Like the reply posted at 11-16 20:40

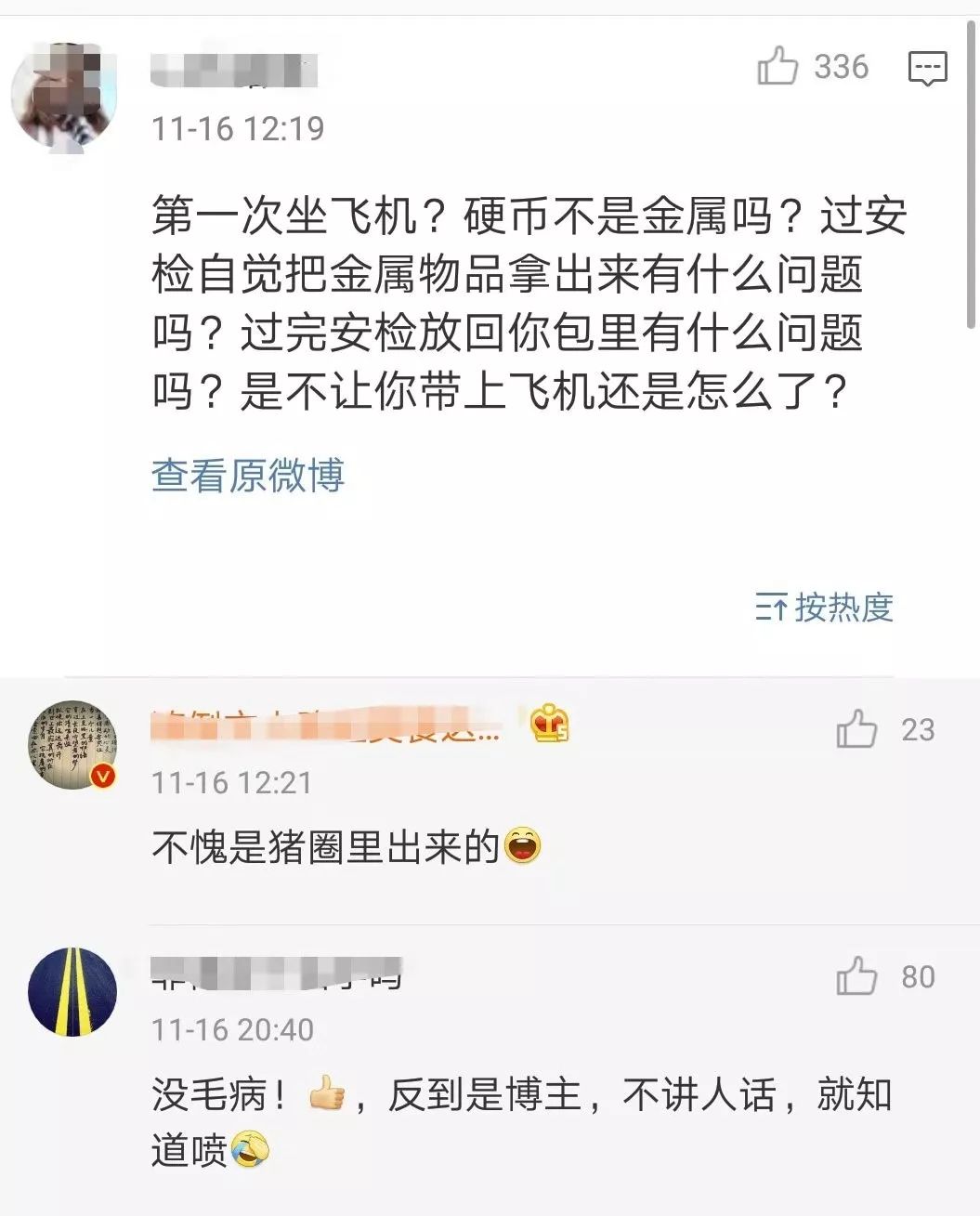(x=856, y=976)
